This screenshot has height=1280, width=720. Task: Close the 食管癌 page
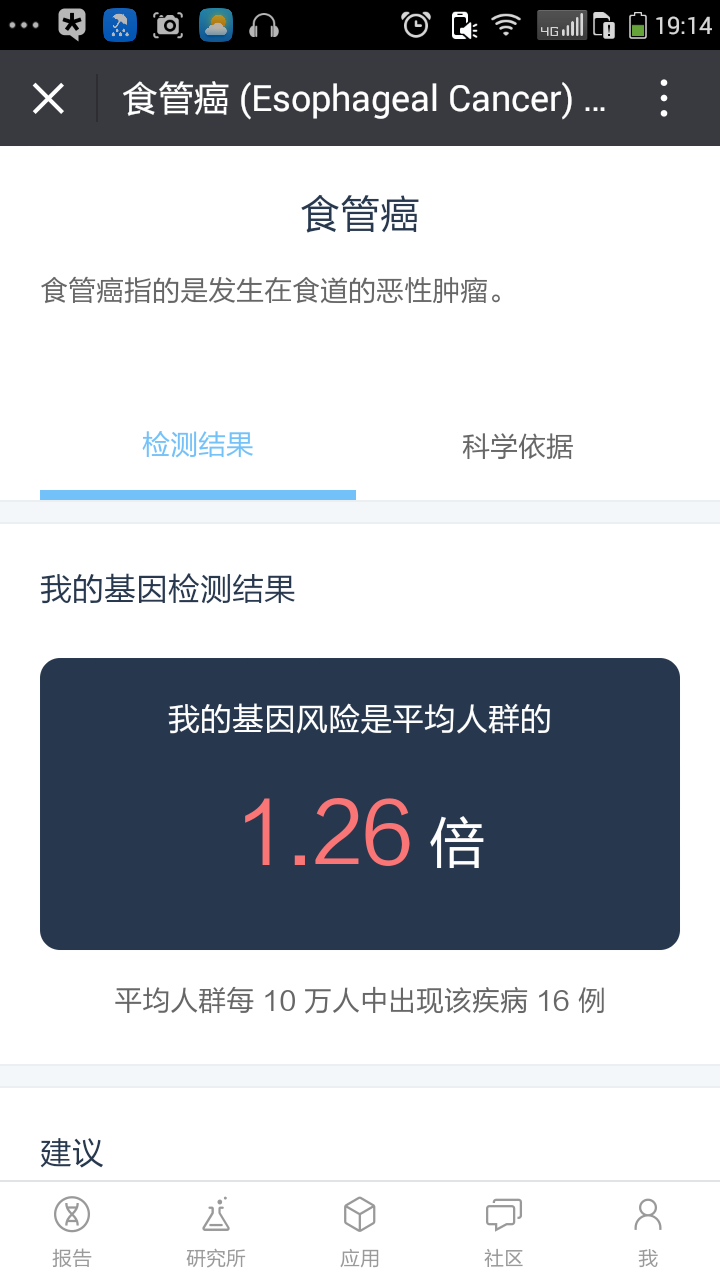(48, 99)
